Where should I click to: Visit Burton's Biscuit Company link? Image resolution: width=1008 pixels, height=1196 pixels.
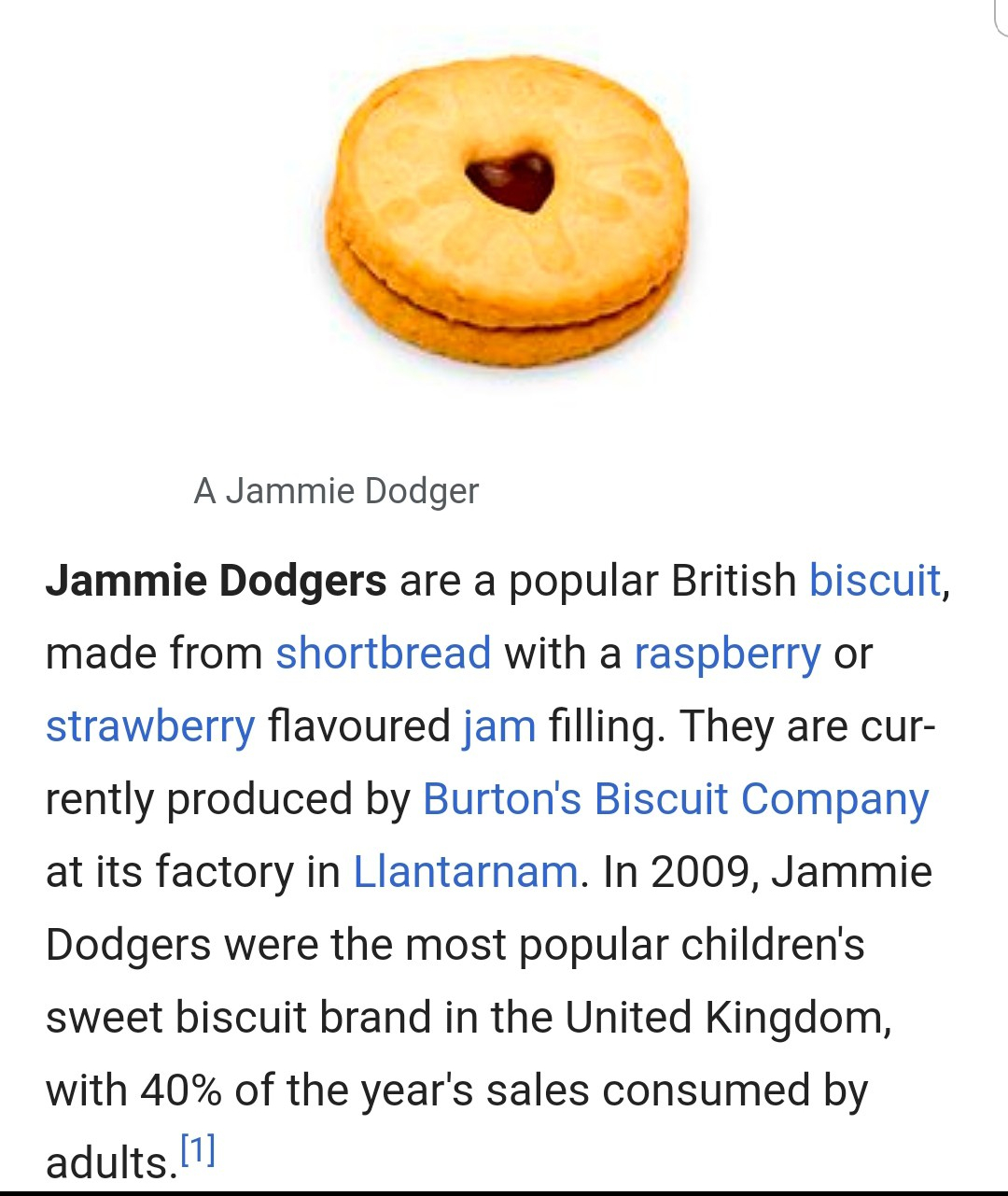pos(676,799)
